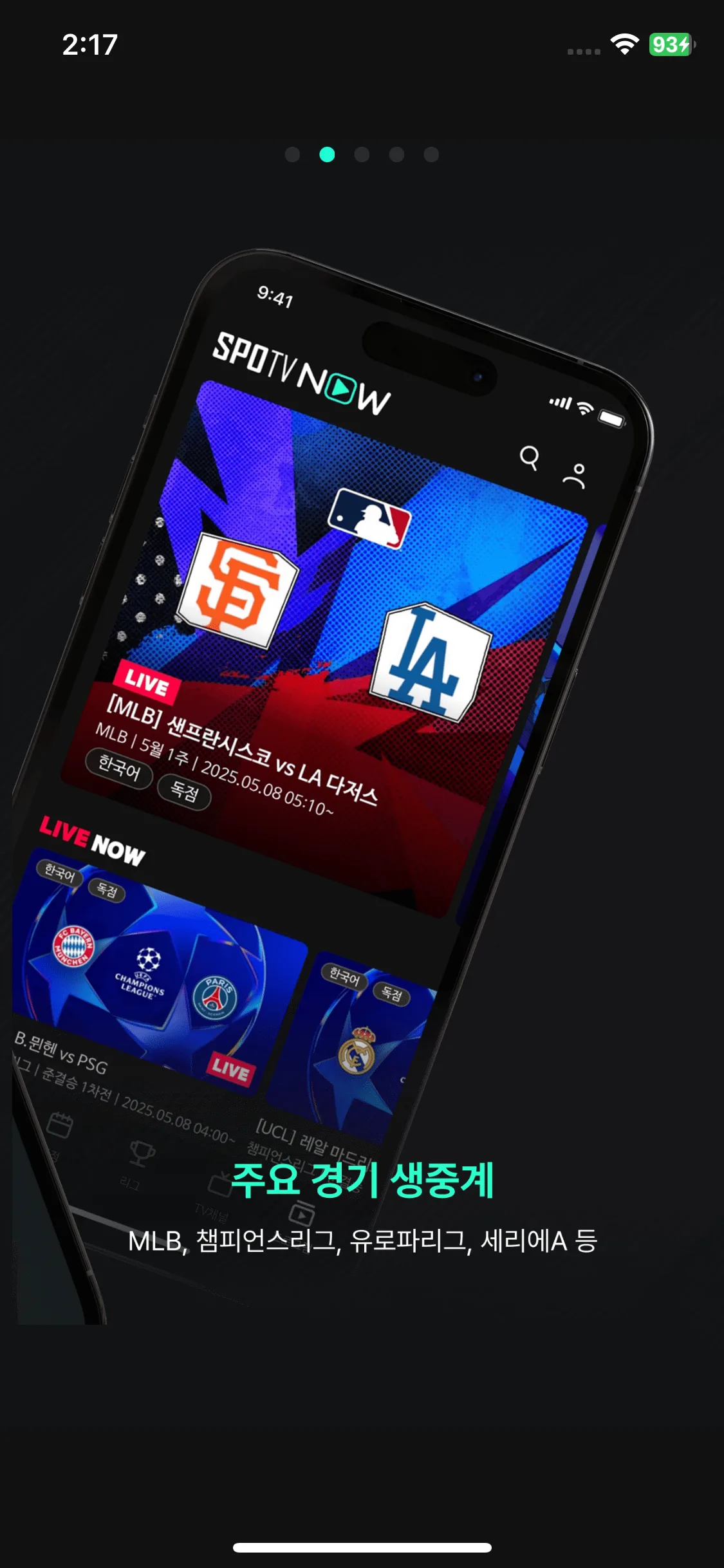
Task: Select the third page indicator dot
Action: tap(362, 154)
